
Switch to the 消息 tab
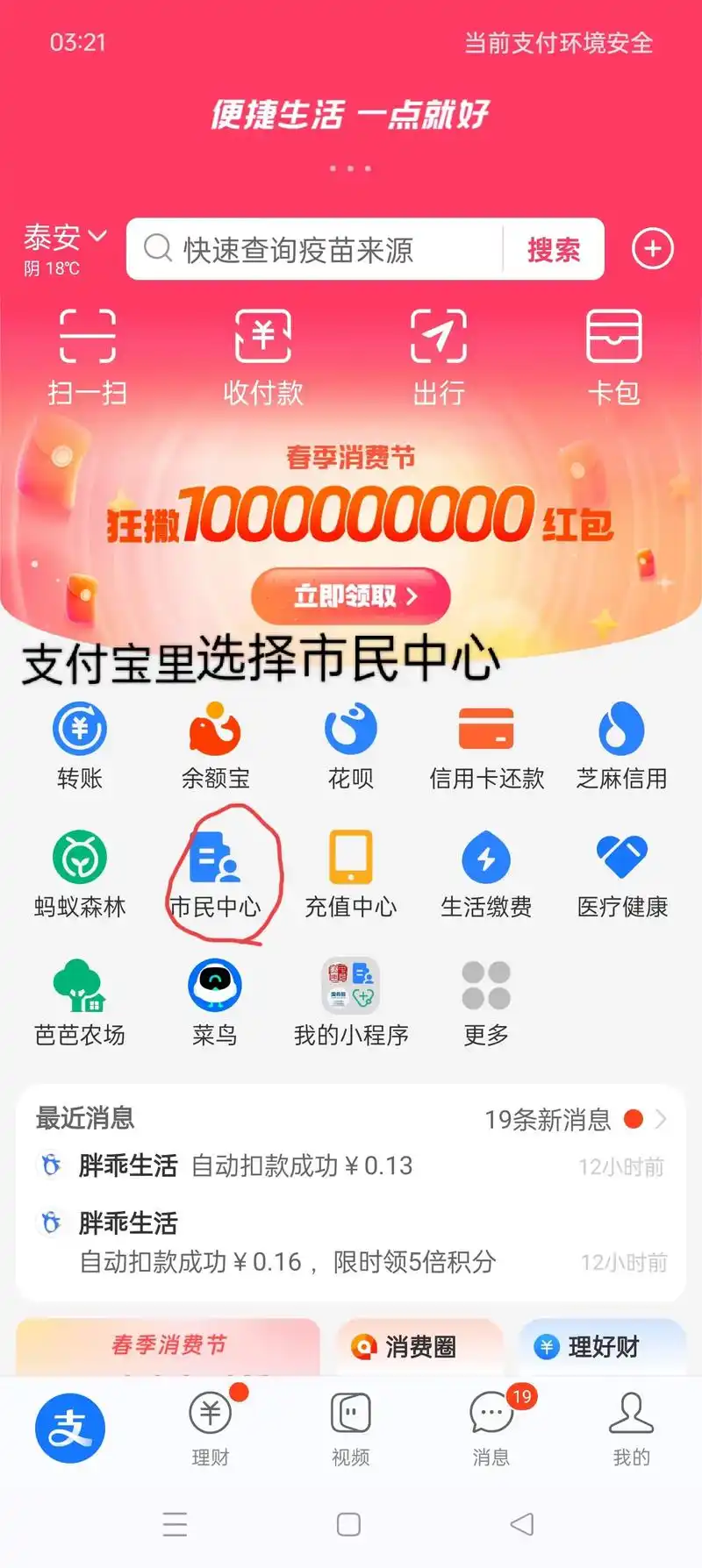point(491,1428)
